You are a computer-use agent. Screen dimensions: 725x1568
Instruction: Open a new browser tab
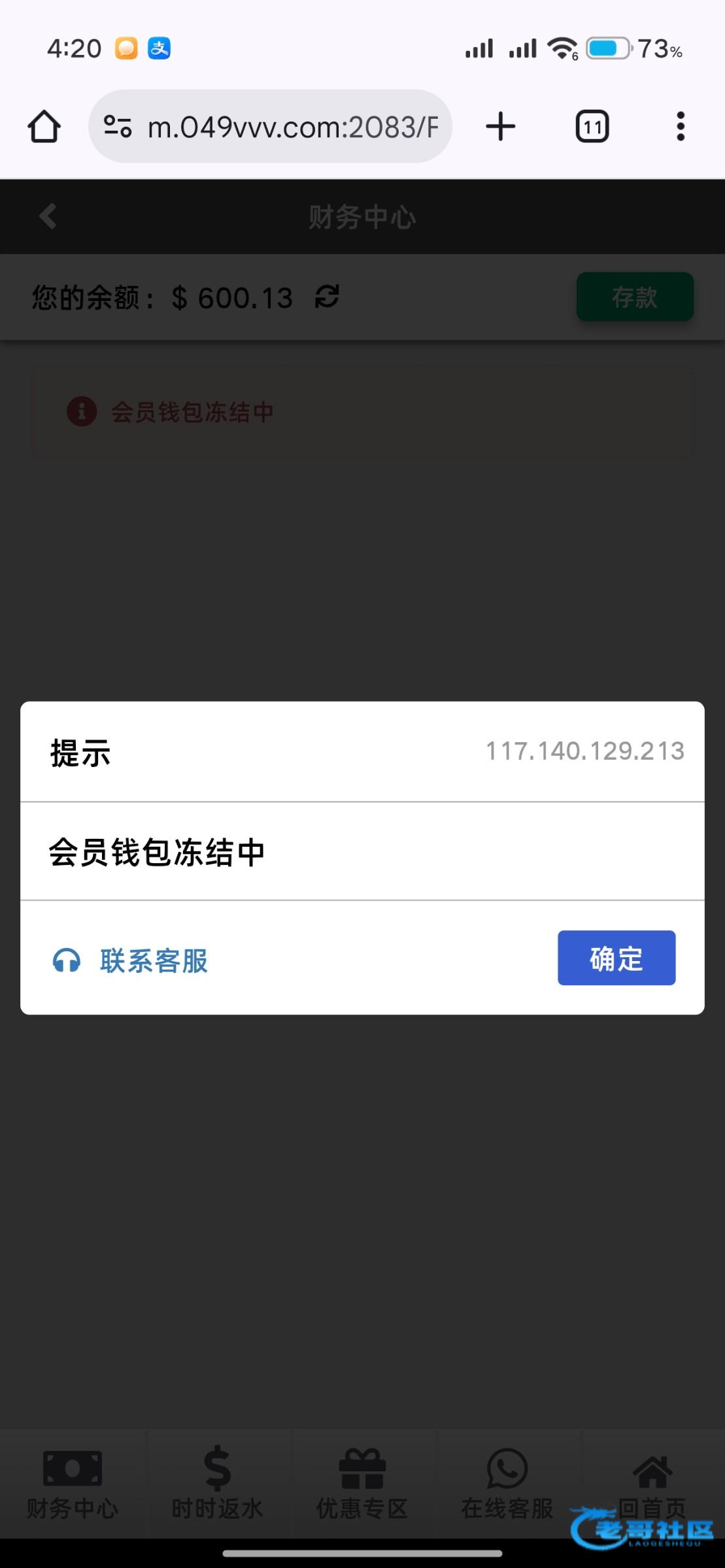[x=501, y=126]
